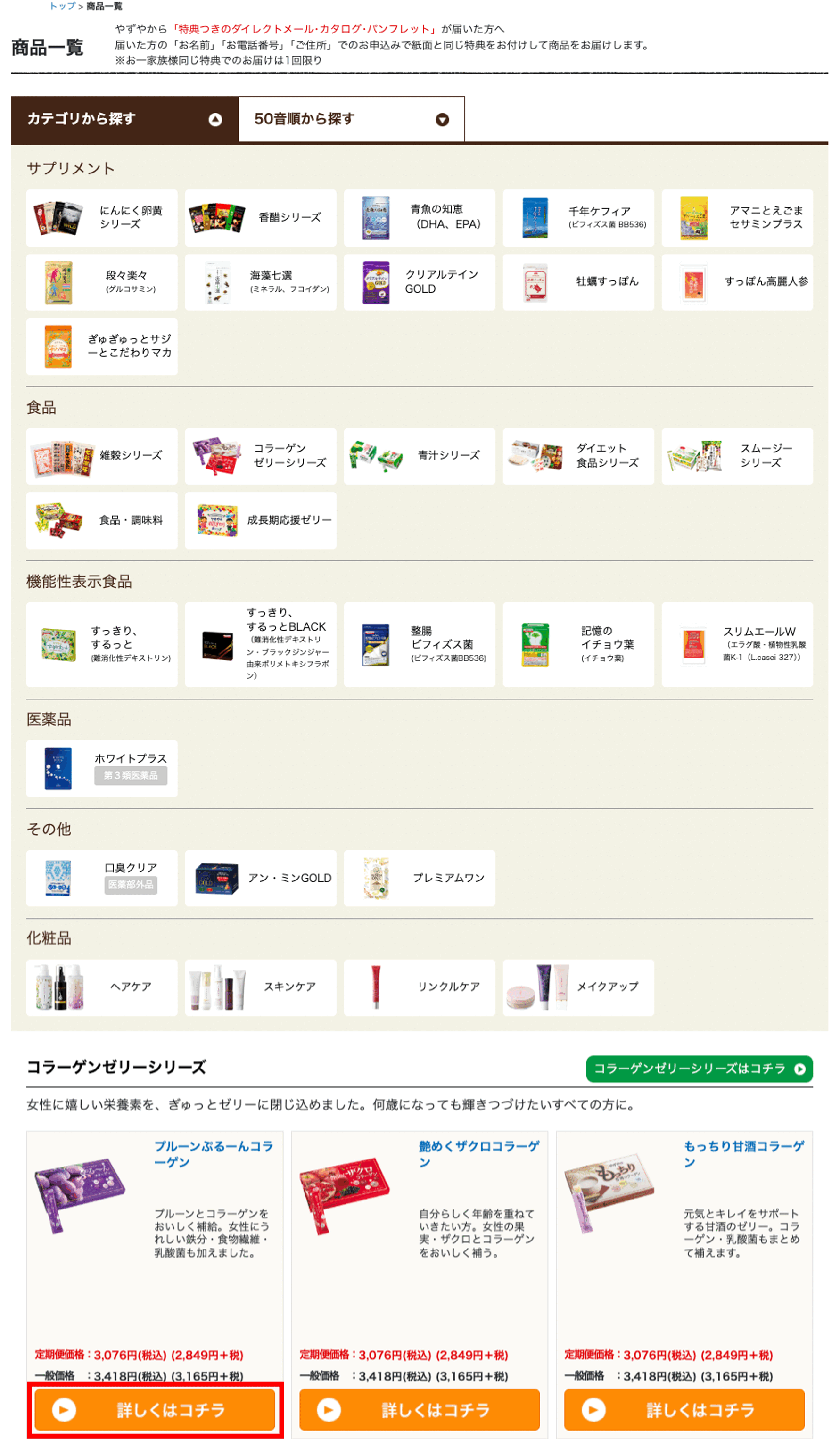Open the クリアルテインGOLD category icon
Image resolution: width=840 pixels, height=1447 pixels.
click(376, 282)
